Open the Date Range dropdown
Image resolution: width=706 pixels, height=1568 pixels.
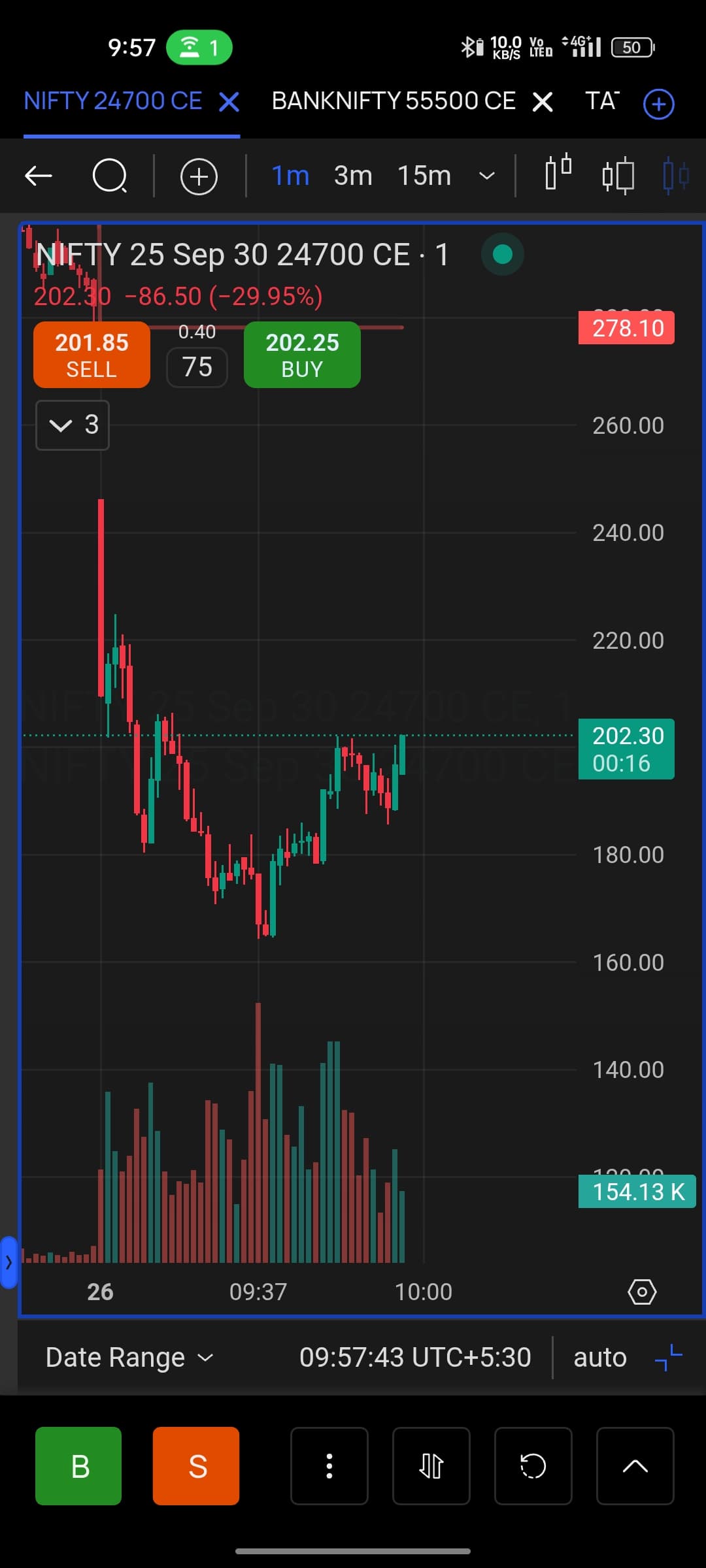[129, 1358]
